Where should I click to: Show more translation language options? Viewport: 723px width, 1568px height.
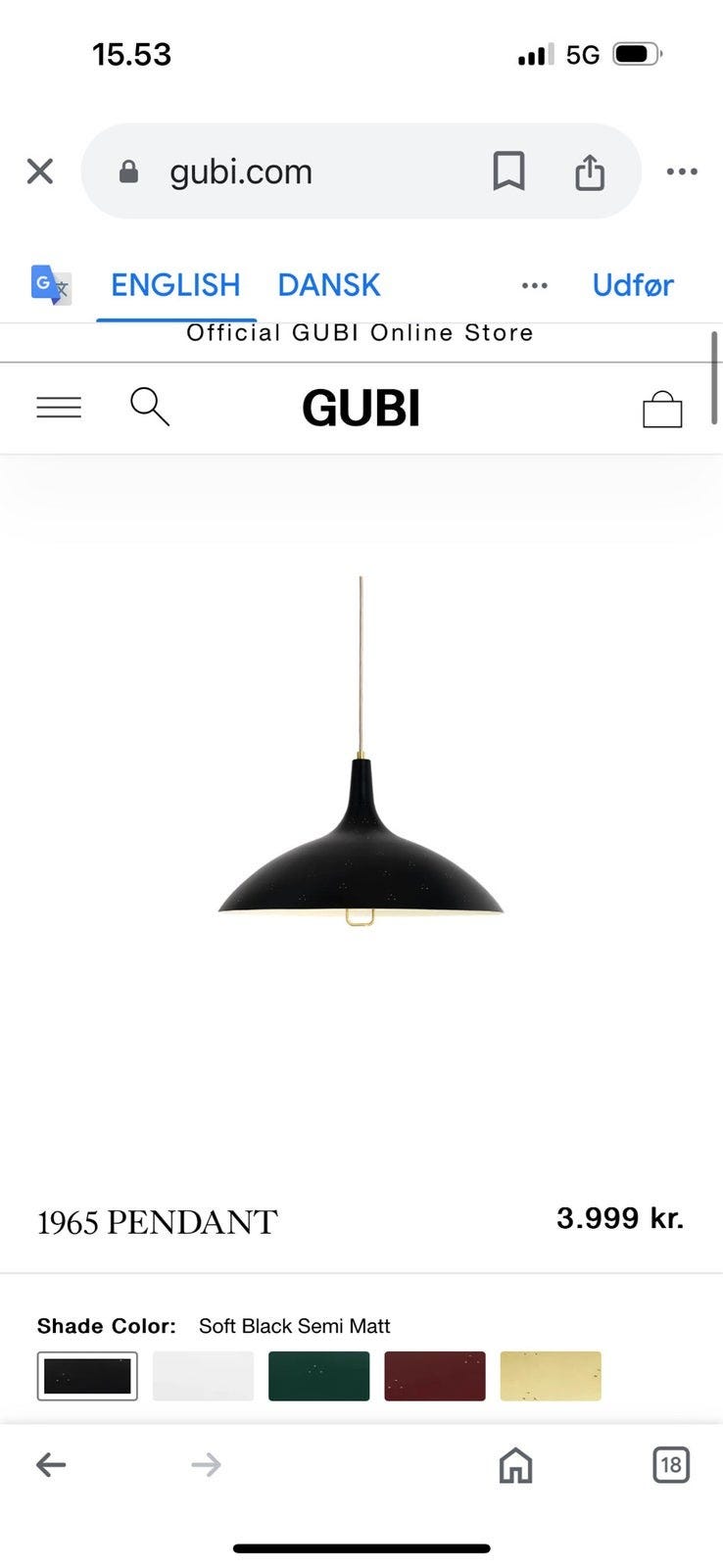coord(535,285)
